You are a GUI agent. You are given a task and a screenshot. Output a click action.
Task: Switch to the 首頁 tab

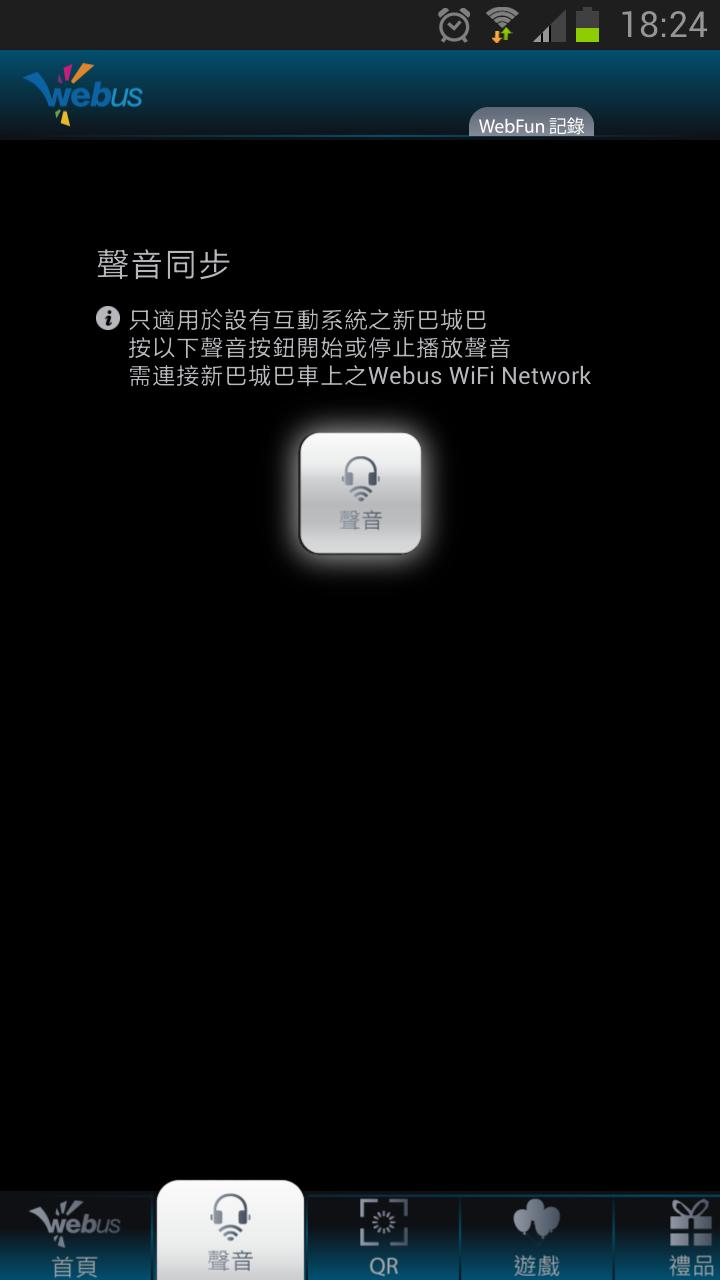coord(75,1236)
